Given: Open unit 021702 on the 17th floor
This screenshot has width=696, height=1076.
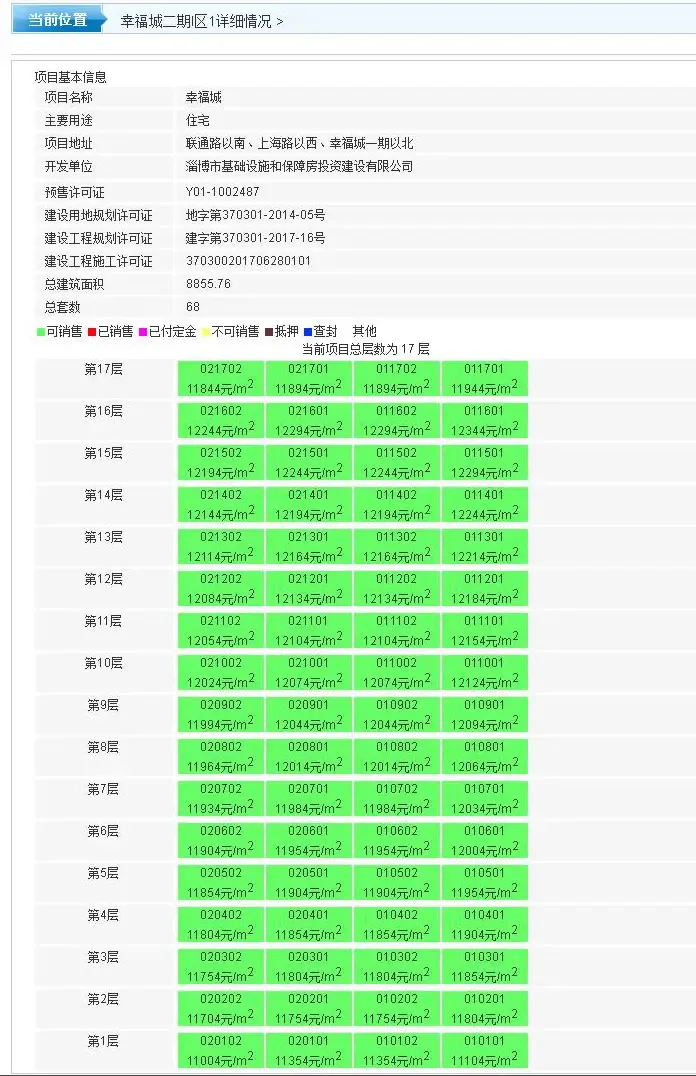Looking at the screenshot, I should [x=221, y=378].
